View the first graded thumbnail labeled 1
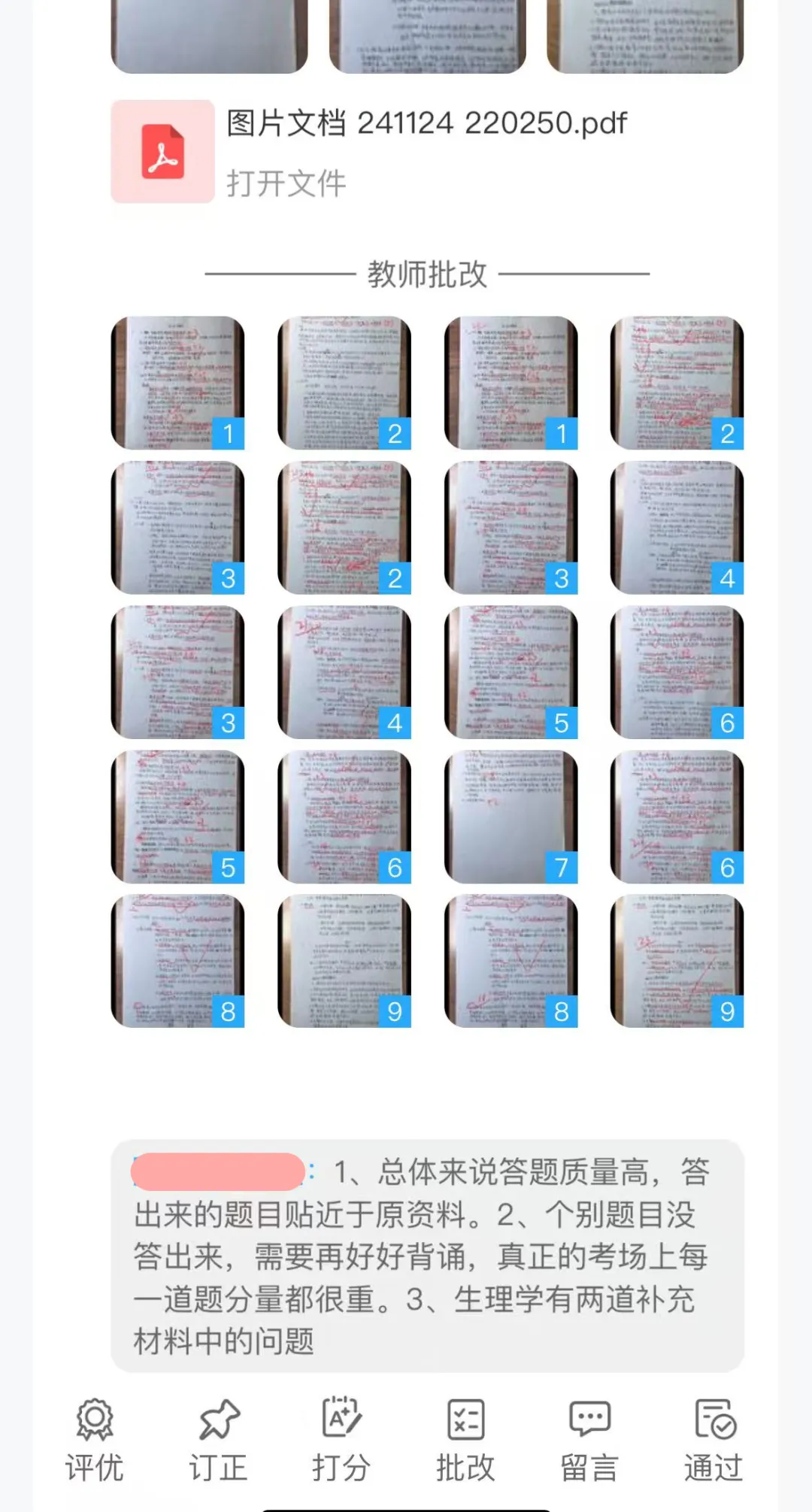 (x=177, y=383)
